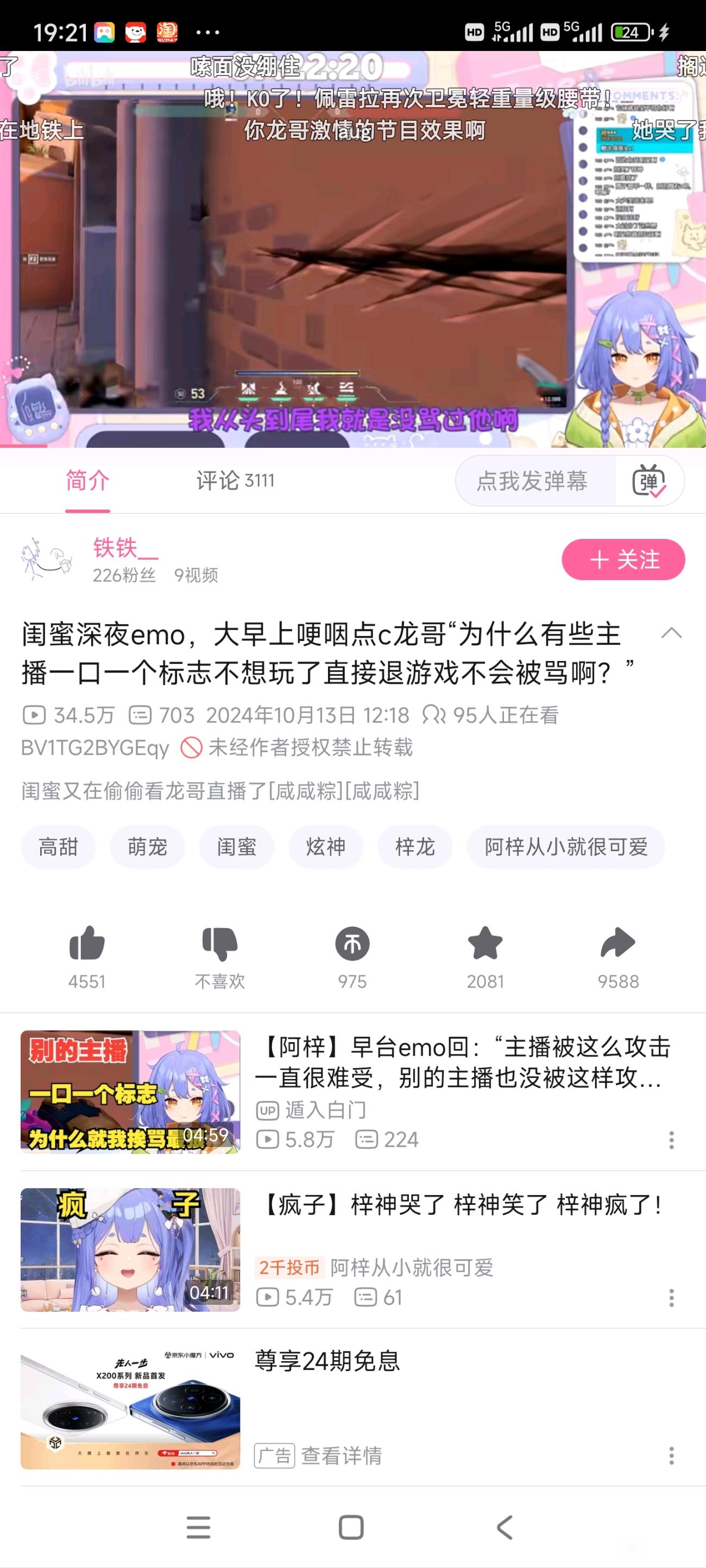This screenshot has width=706, height=1568.
Task: Tap the 不喜欢 dislike icon
Action: [x=220, y=943]
